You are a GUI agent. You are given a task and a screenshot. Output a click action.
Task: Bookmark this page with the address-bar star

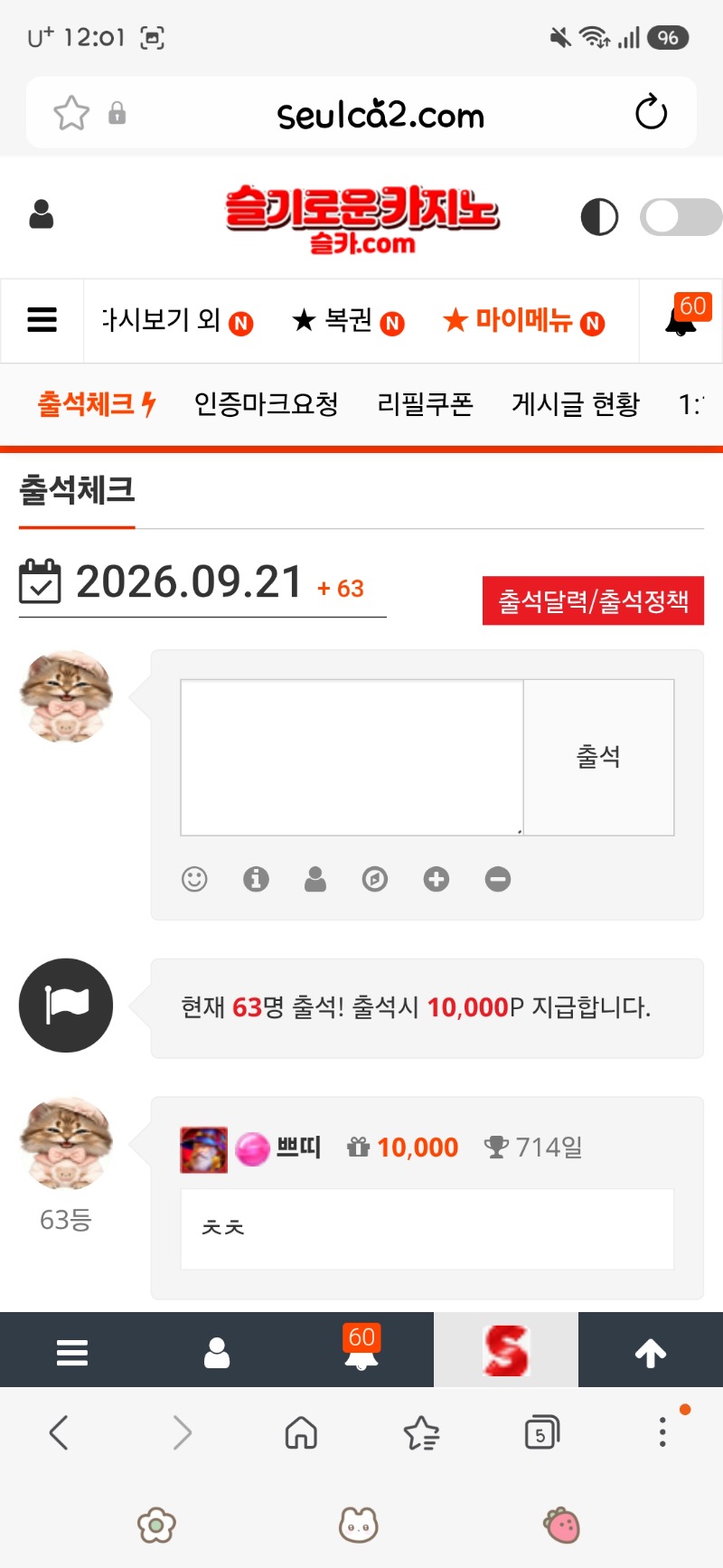click(71, 113)
